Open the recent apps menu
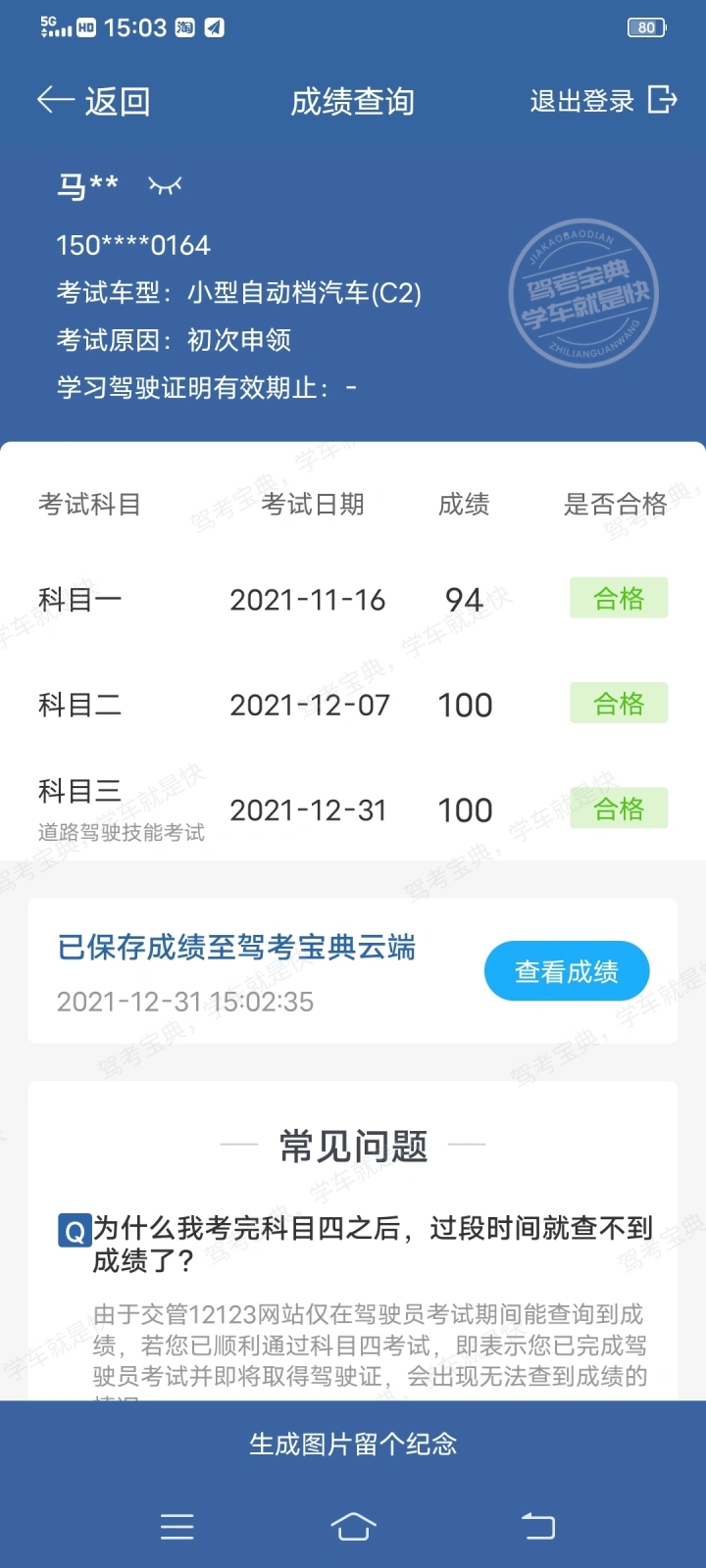The image size is (706, 1568). 177,1526
